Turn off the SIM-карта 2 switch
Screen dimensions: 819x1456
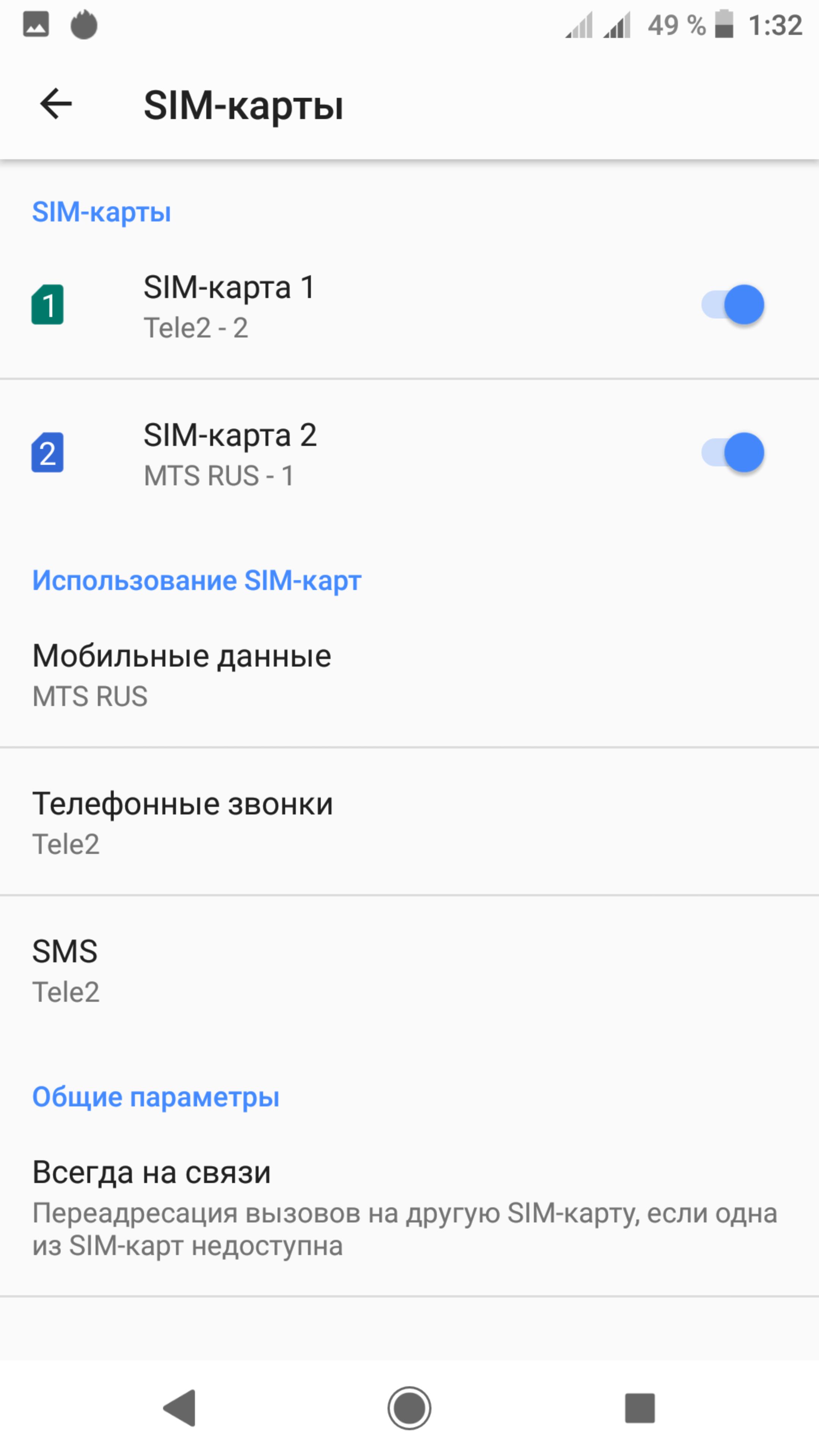tap(733, 453)
